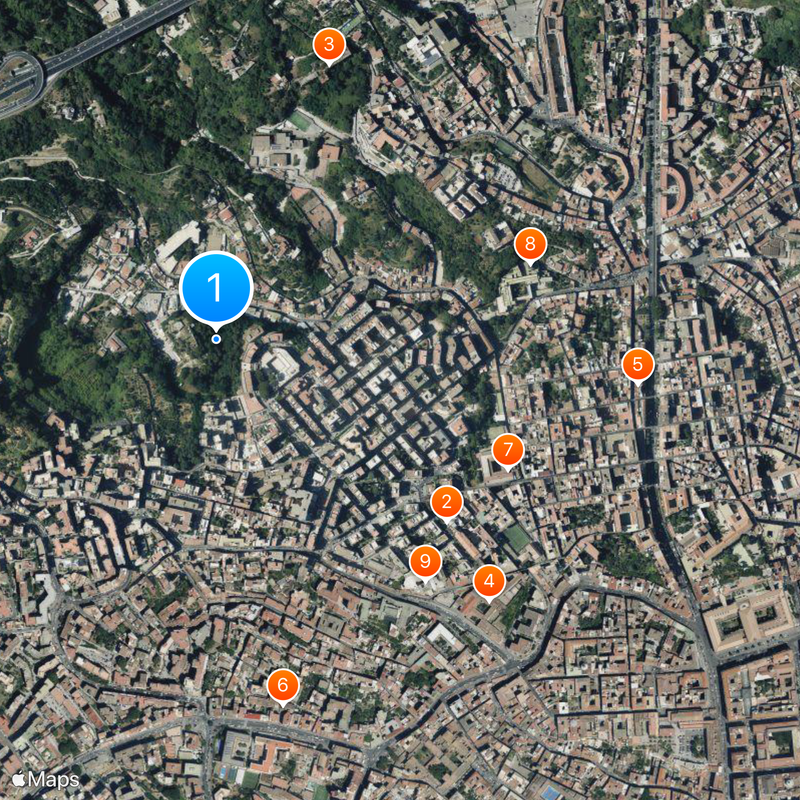Tap the orange pin numbered 8
Viewport: 800px width, 800px height.
(x=530, y=243)
